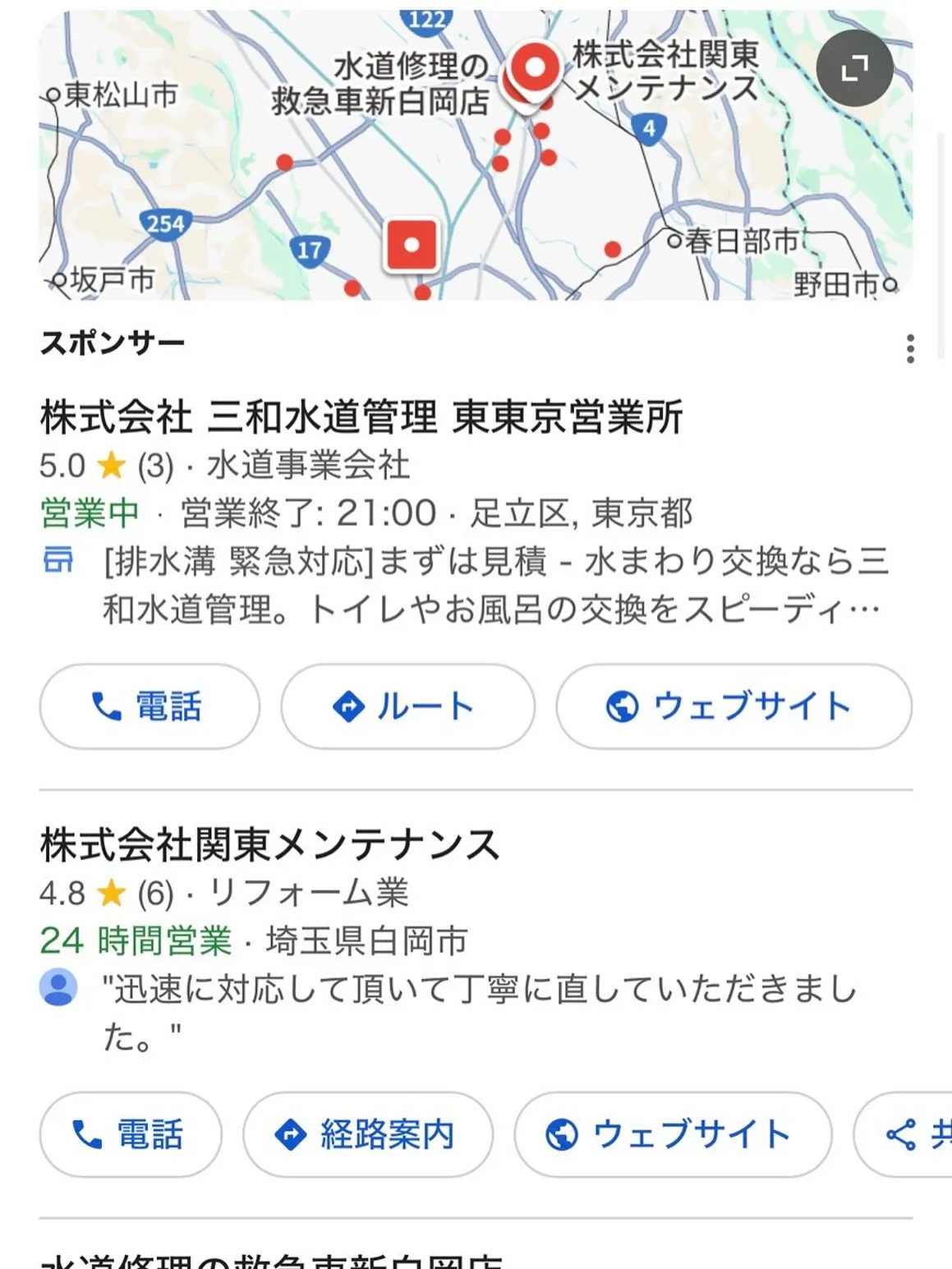
Task: Visit 関東メンテナンス ウェブサイト
Action: [x=672, y=1134]
